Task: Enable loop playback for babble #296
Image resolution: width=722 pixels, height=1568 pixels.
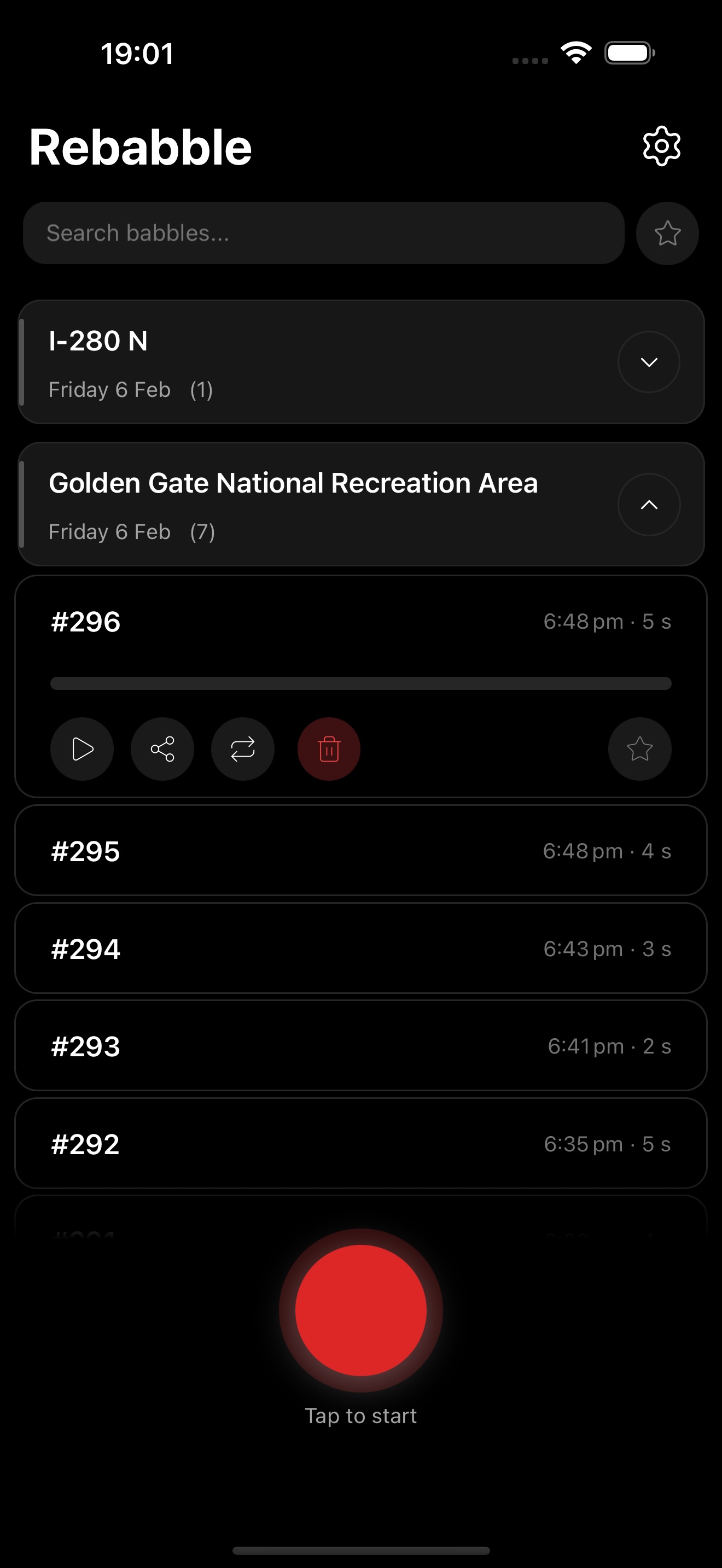Action: (242, 748)
